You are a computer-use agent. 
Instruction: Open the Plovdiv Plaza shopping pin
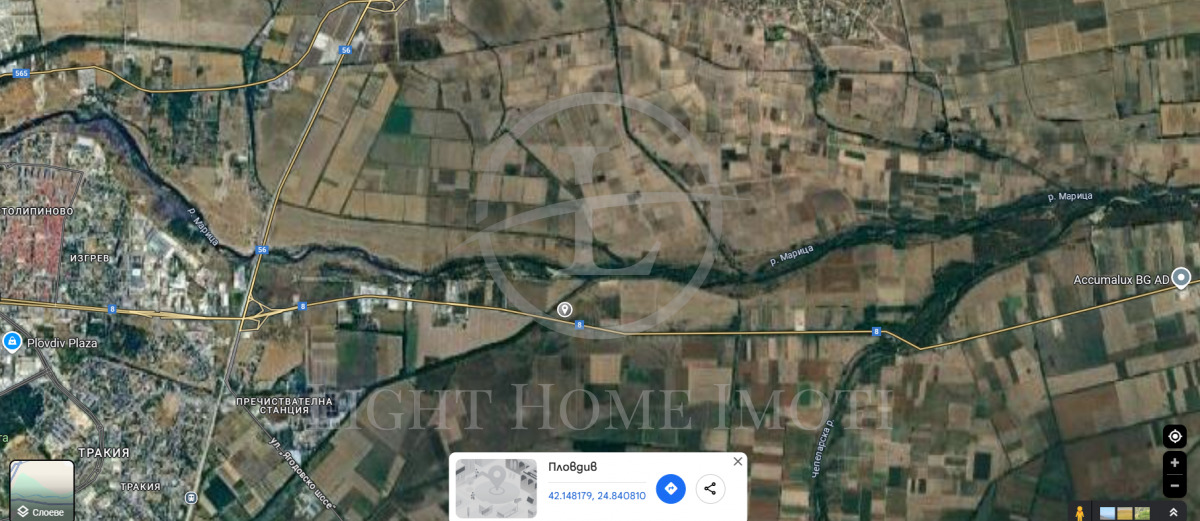12,342
